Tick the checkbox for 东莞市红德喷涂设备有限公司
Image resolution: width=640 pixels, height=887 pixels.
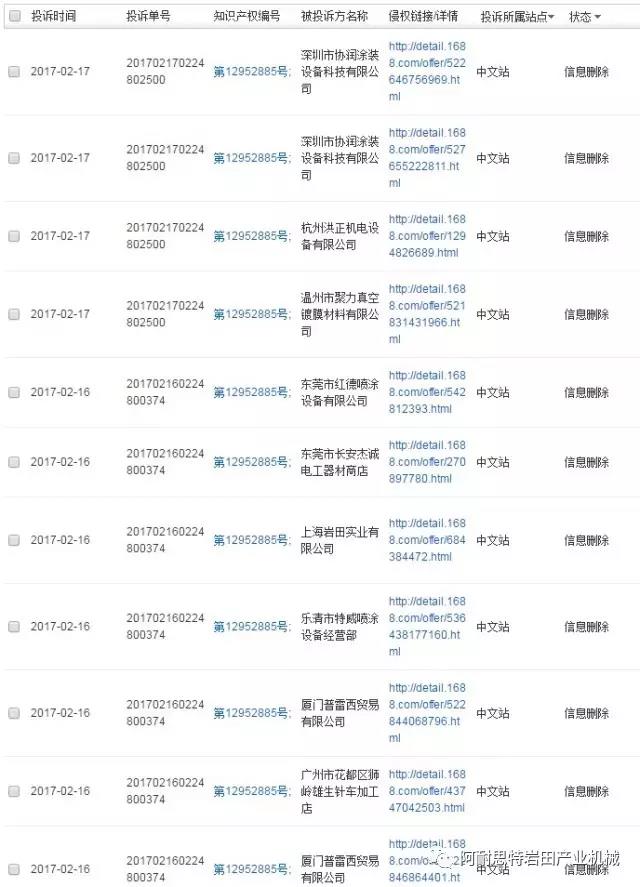tap(14, 392)
